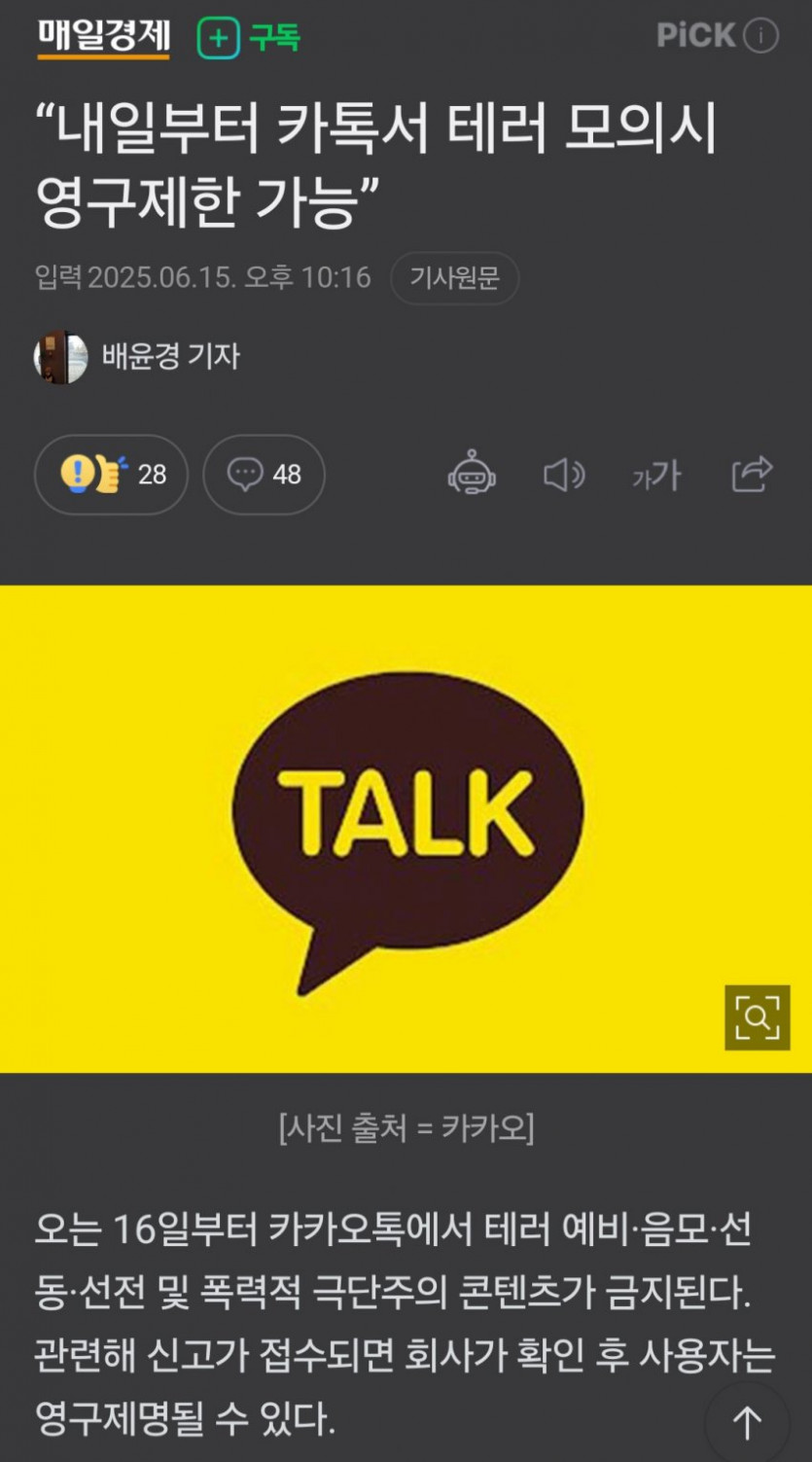Open 매일경제 press home page
This screenshot has height=1462, width=812.
click(x=104, y=39)
